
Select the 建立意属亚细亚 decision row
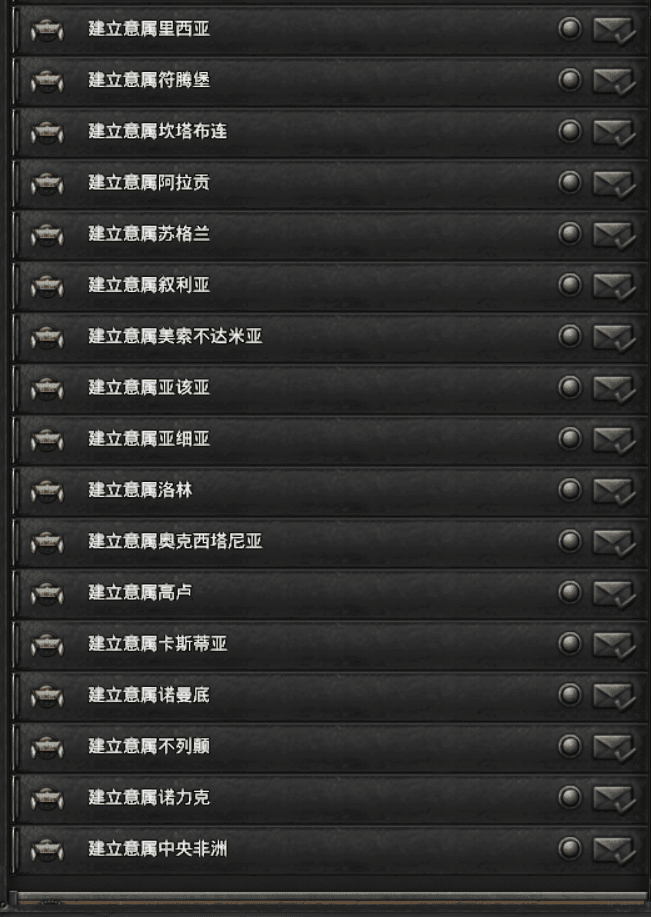pos(329,439)
